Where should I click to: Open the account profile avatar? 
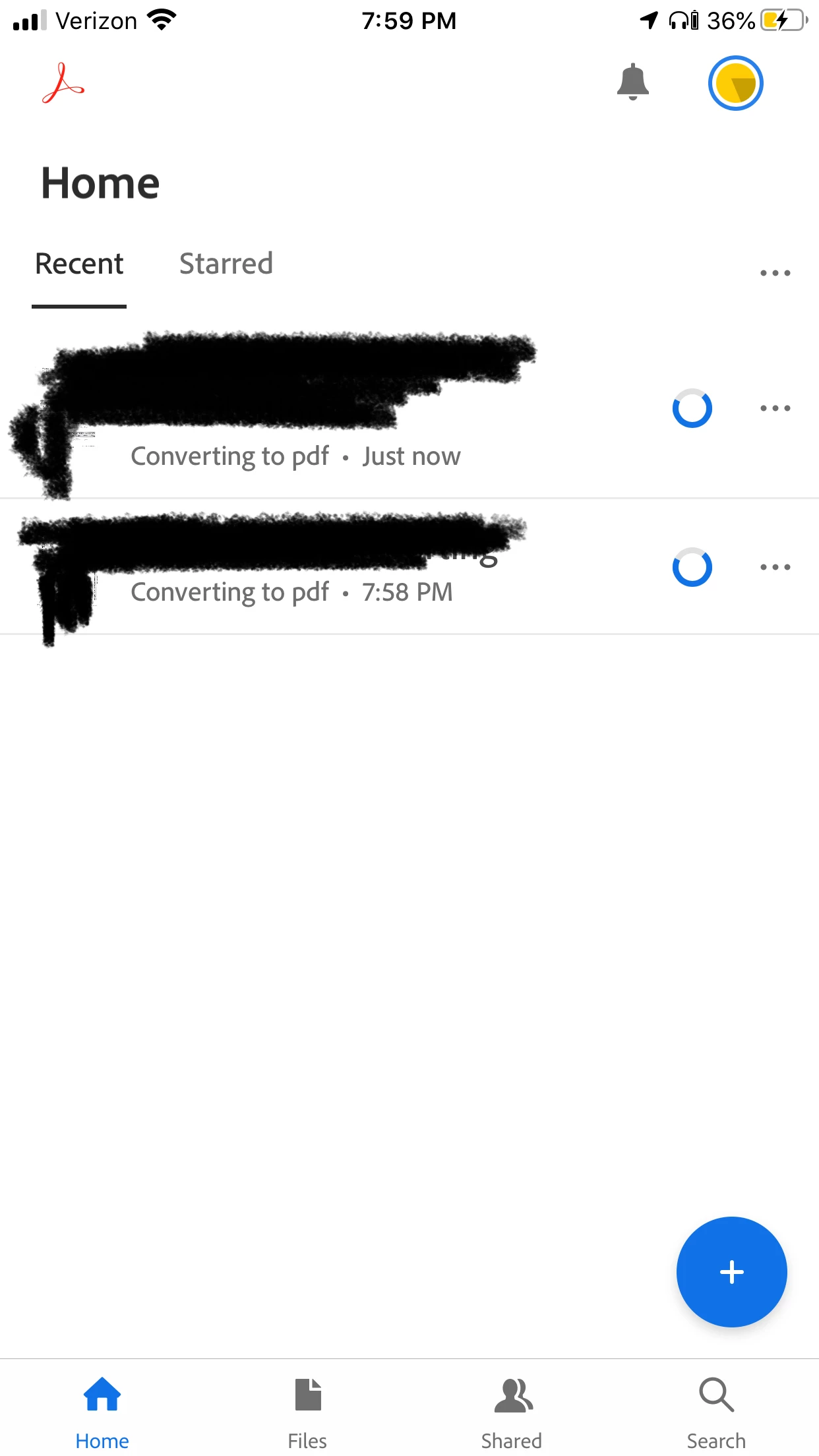coord(735,83)
